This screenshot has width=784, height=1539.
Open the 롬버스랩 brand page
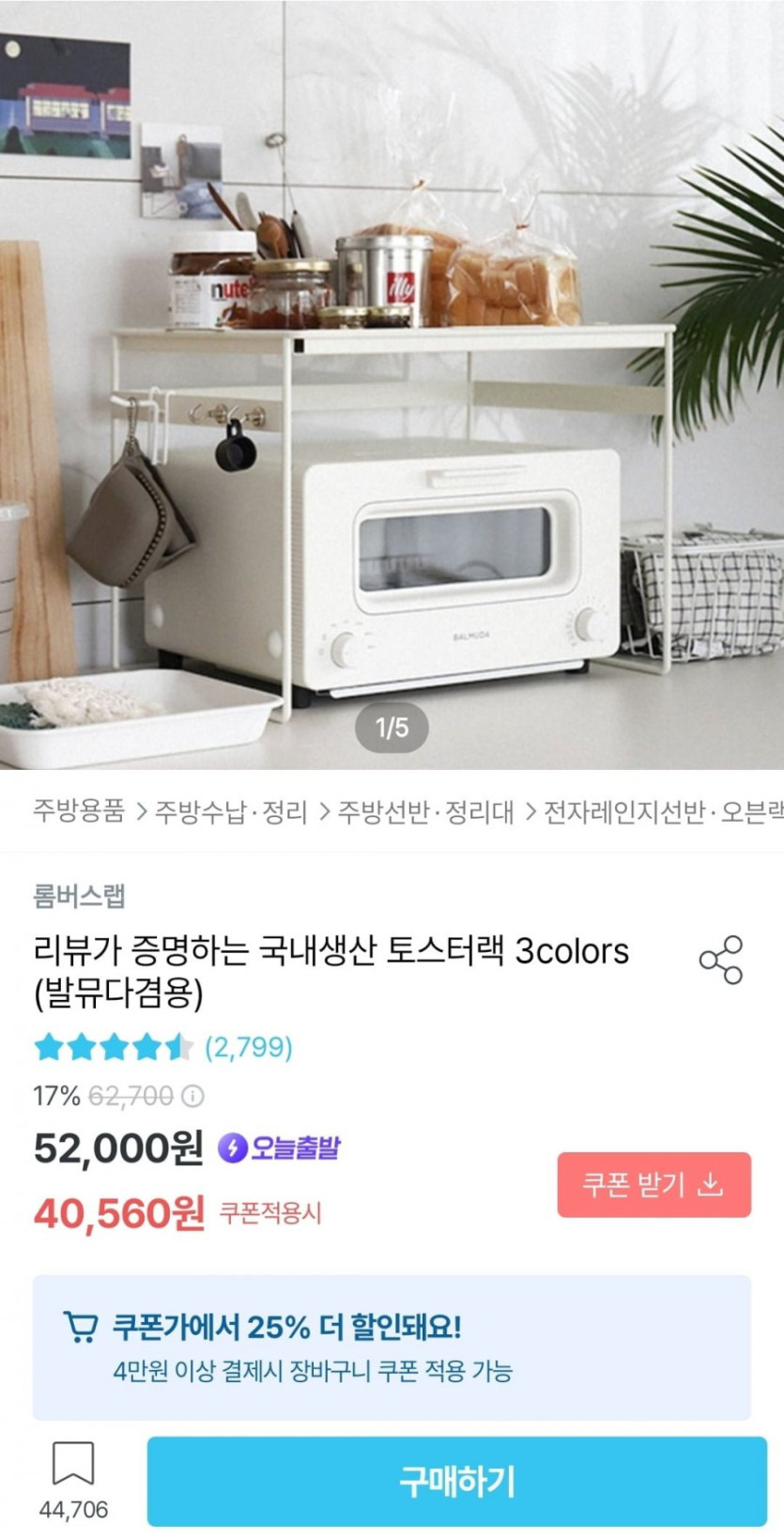(x=80, y=896)
